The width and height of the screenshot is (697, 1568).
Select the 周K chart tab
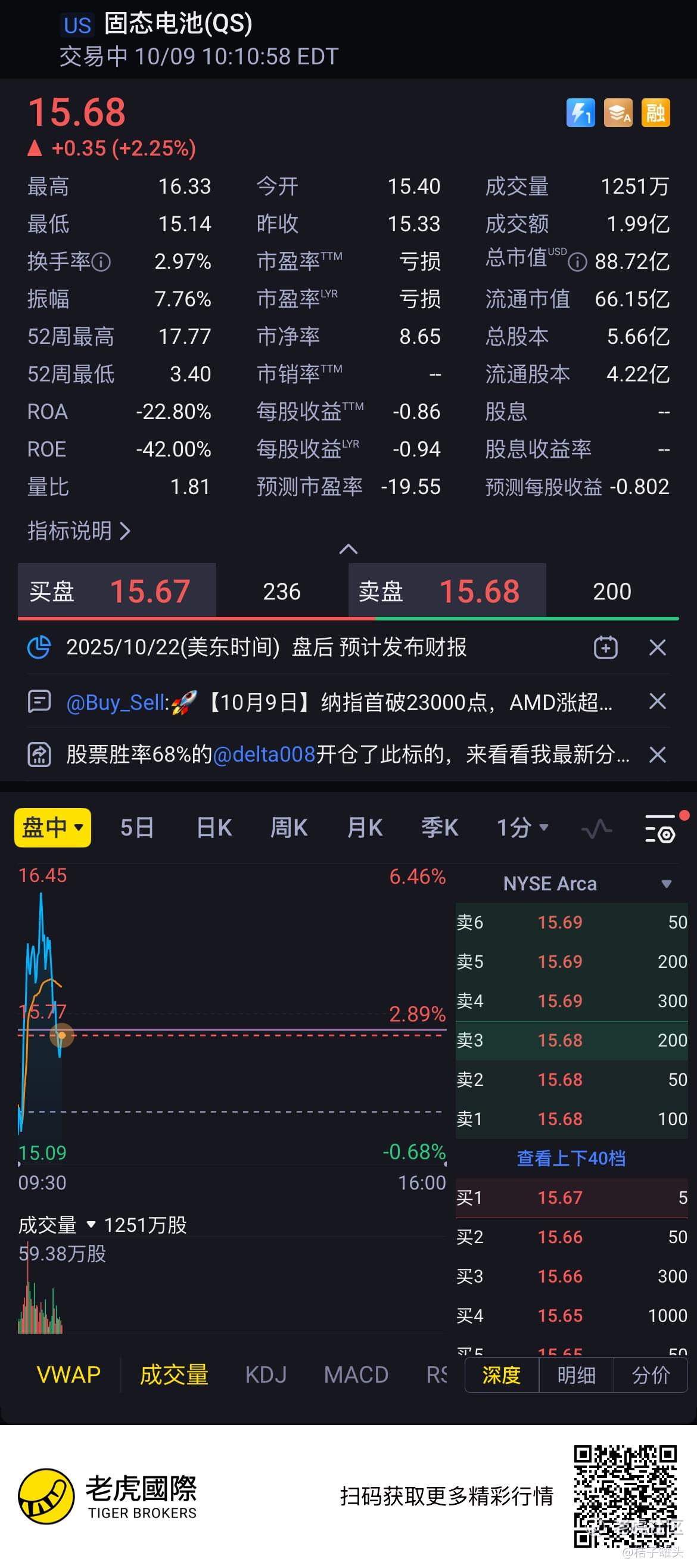point(289,828)
